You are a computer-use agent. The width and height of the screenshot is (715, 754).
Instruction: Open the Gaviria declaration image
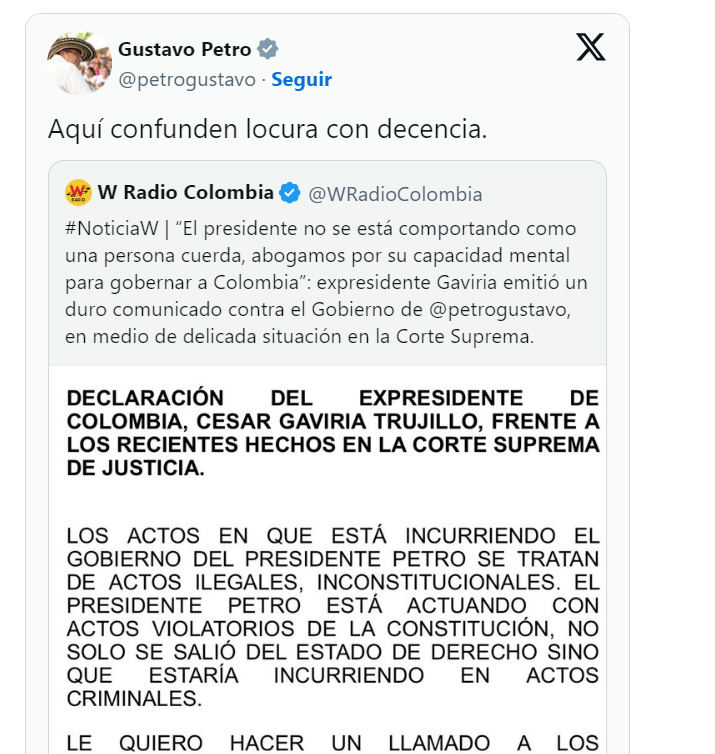click(x=332, y=560)
